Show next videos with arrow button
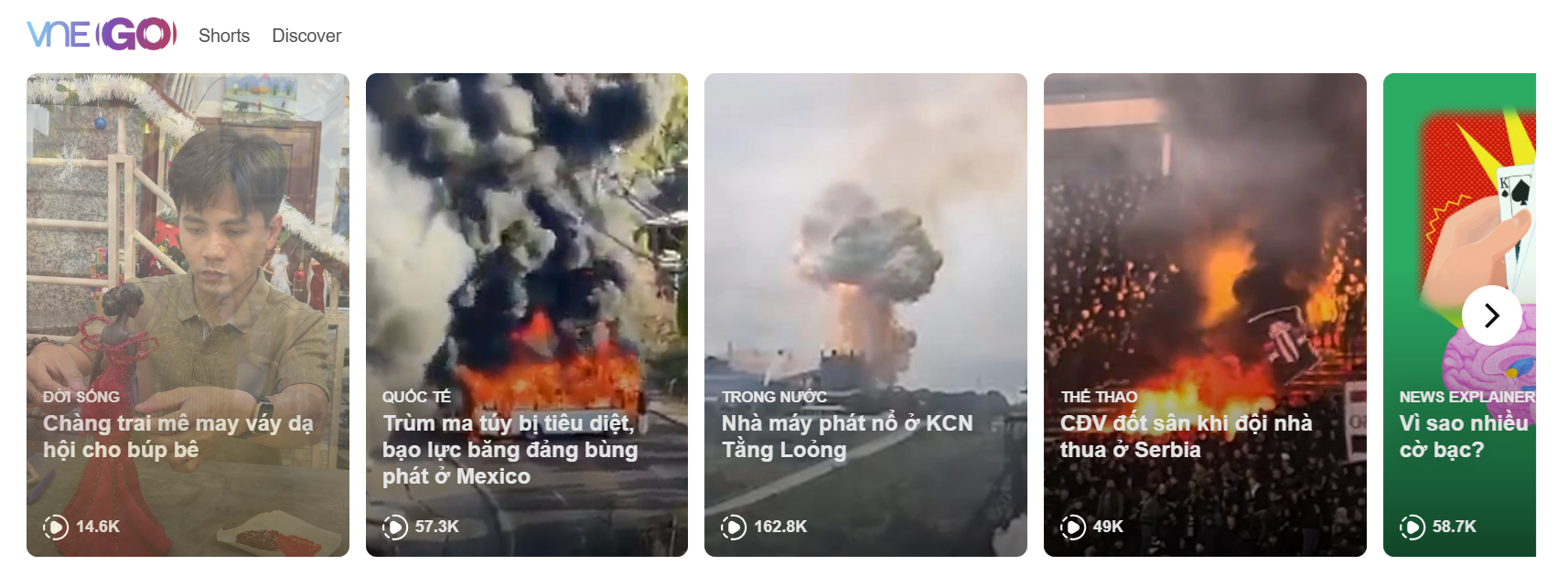This screenshot has width=1568, height=576. click(x=1491, y=315)
